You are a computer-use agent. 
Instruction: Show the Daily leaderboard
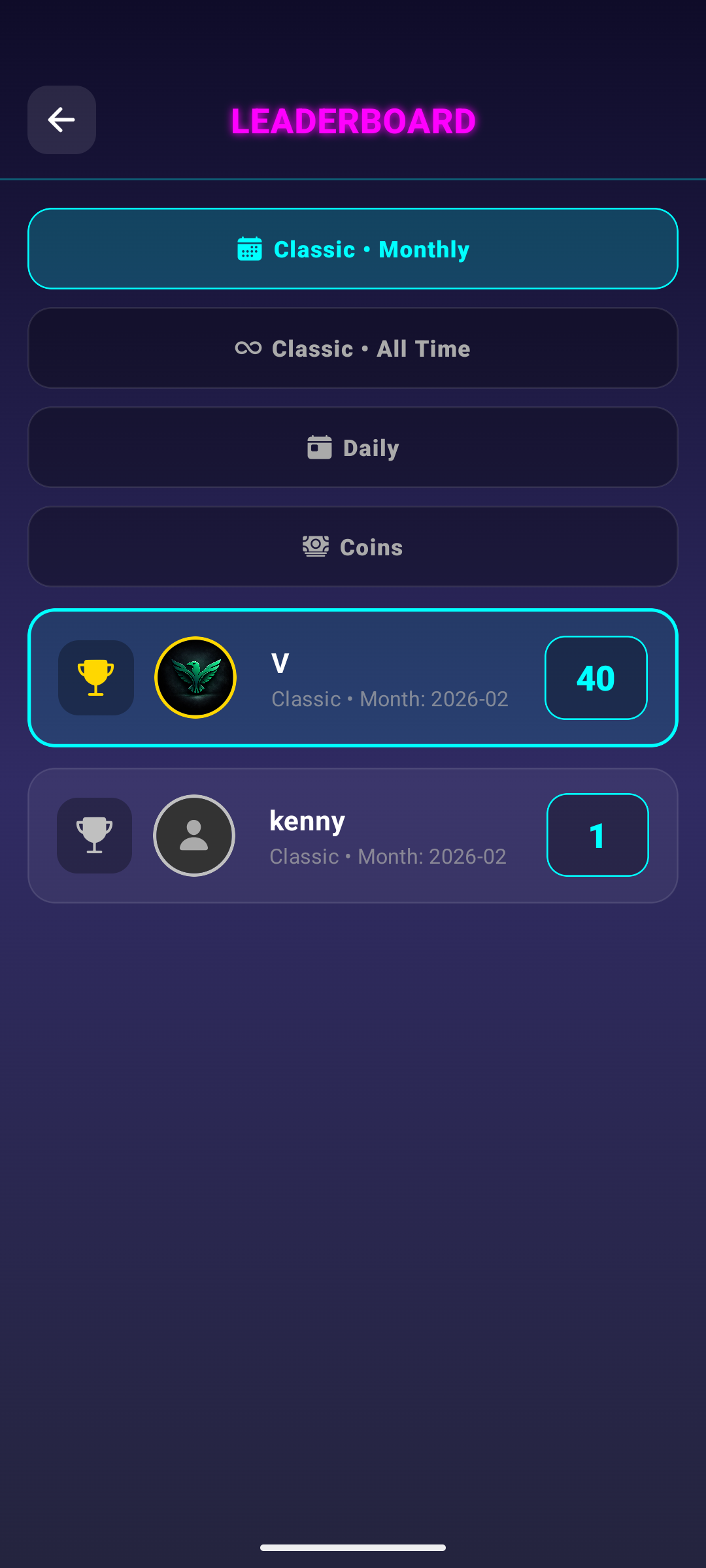pyautogui.click(x=353, y=448)
